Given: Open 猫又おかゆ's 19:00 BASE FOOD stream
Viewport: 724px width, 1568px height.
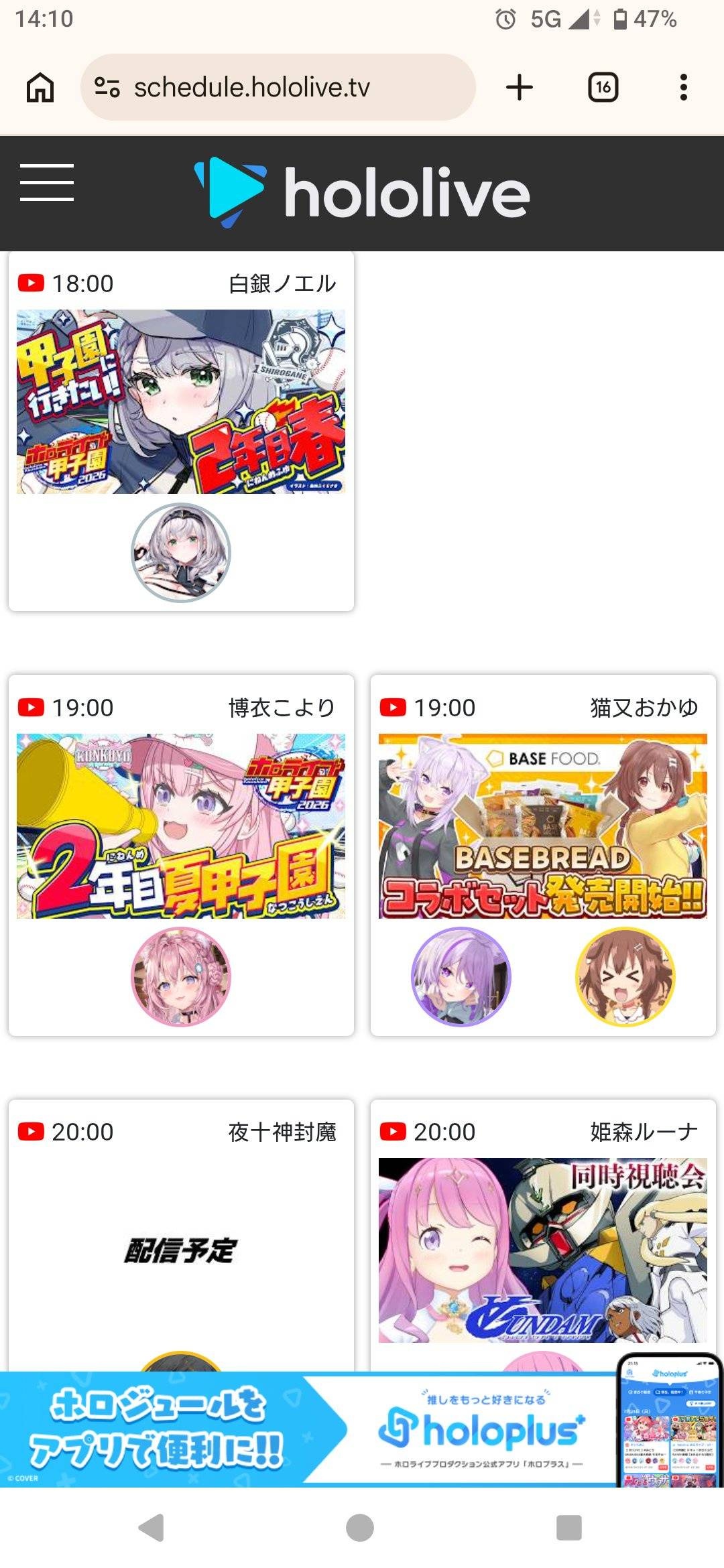Looking at the screenshot, I should click(x=543, y=855).
